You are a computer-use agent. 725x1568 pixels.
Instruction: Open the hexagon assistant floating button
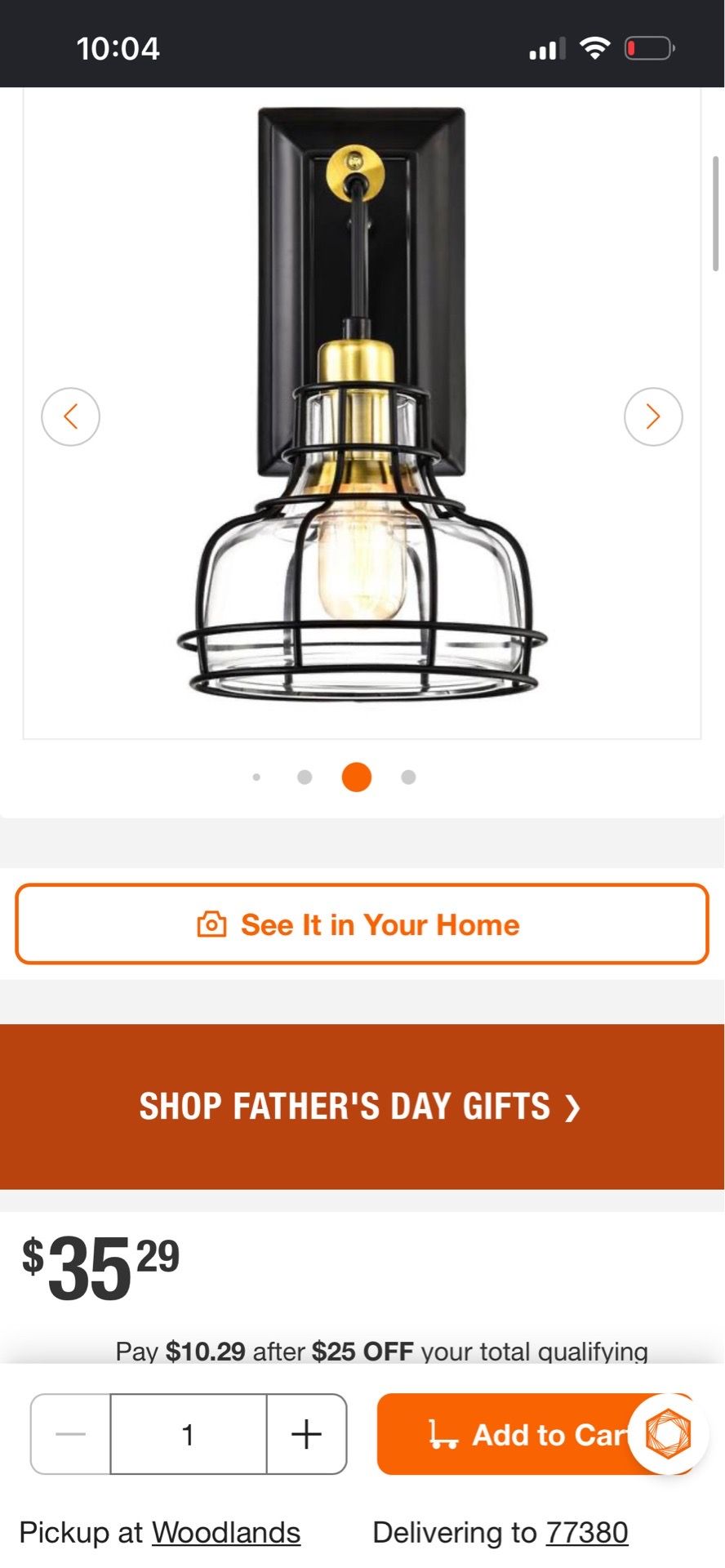point(669,1434)
